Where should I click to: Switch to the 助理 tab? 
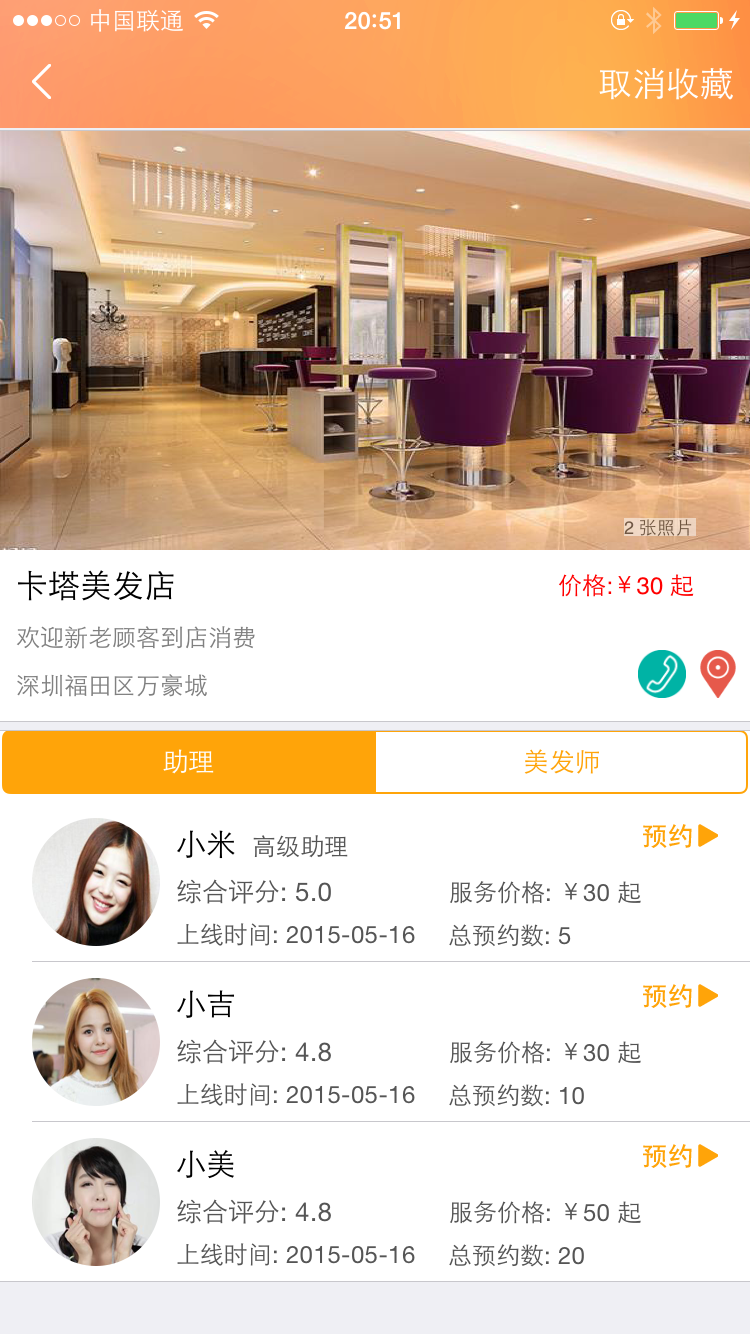(189, 762)
